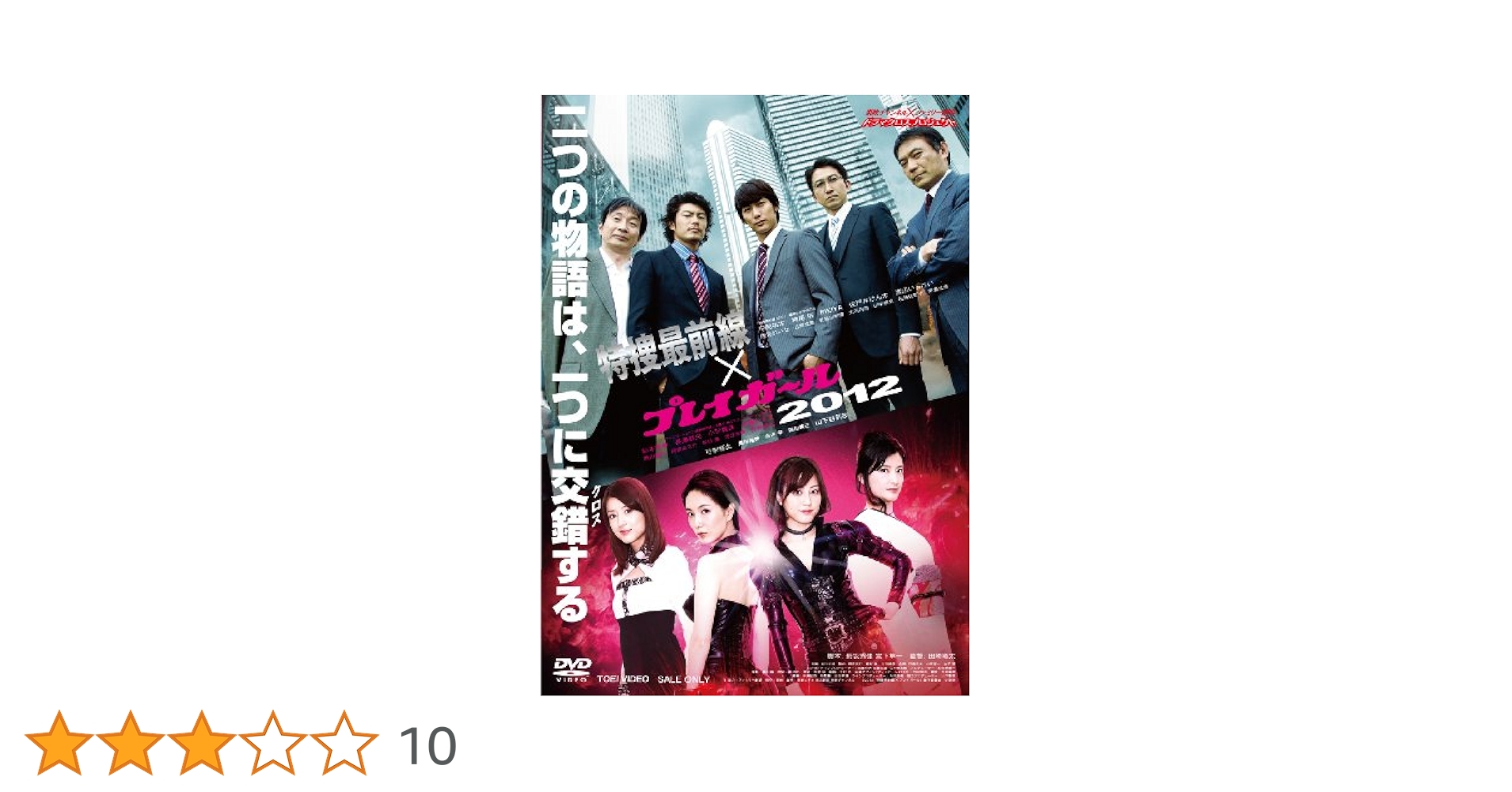Open the 特捜最前線×プレイガール2012 DVD product image
Image resolution: width=1512 pixels, height=792 pixels.
pyautogui.click(x=754, y=395)
